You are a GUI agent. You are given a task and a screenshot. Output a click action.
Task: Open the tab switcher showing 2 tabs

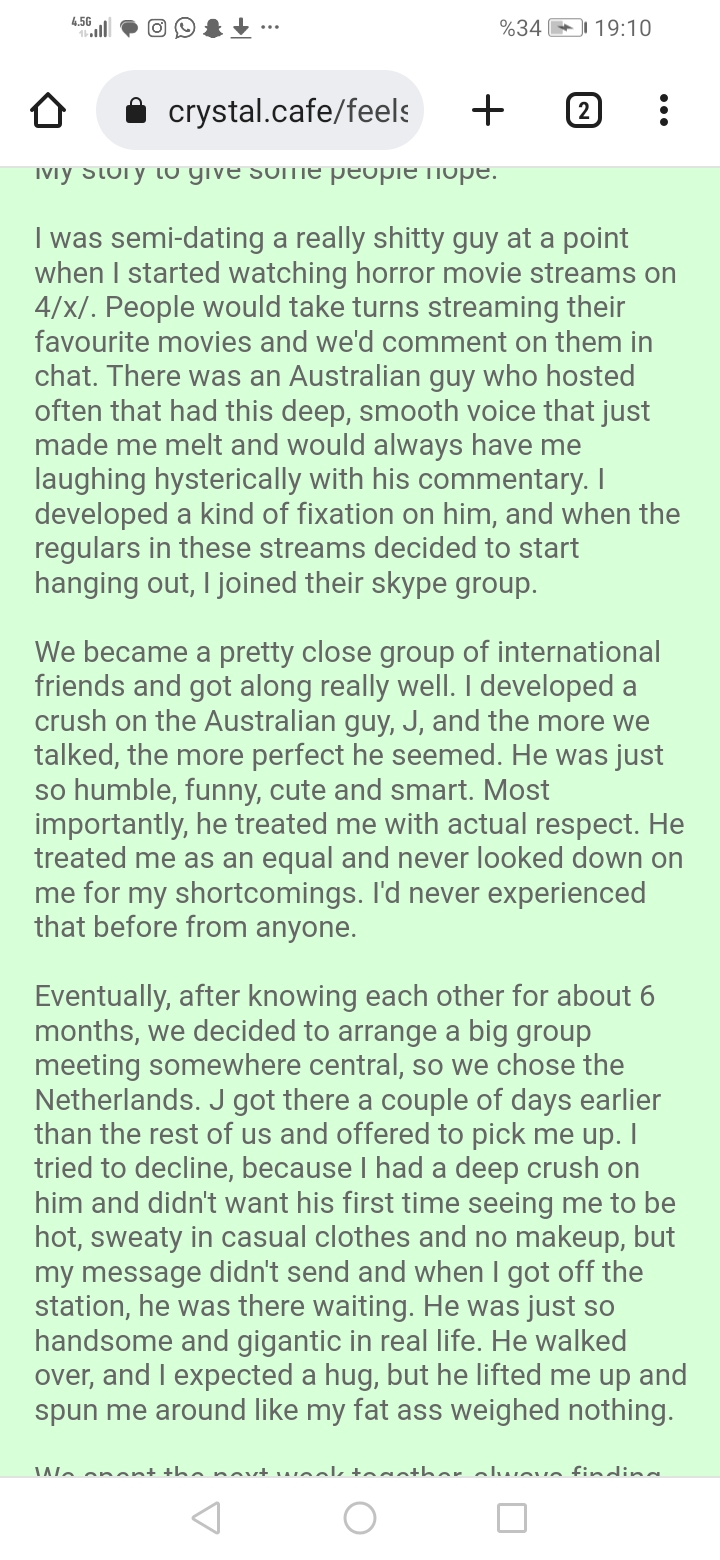[x=584, y=111]
